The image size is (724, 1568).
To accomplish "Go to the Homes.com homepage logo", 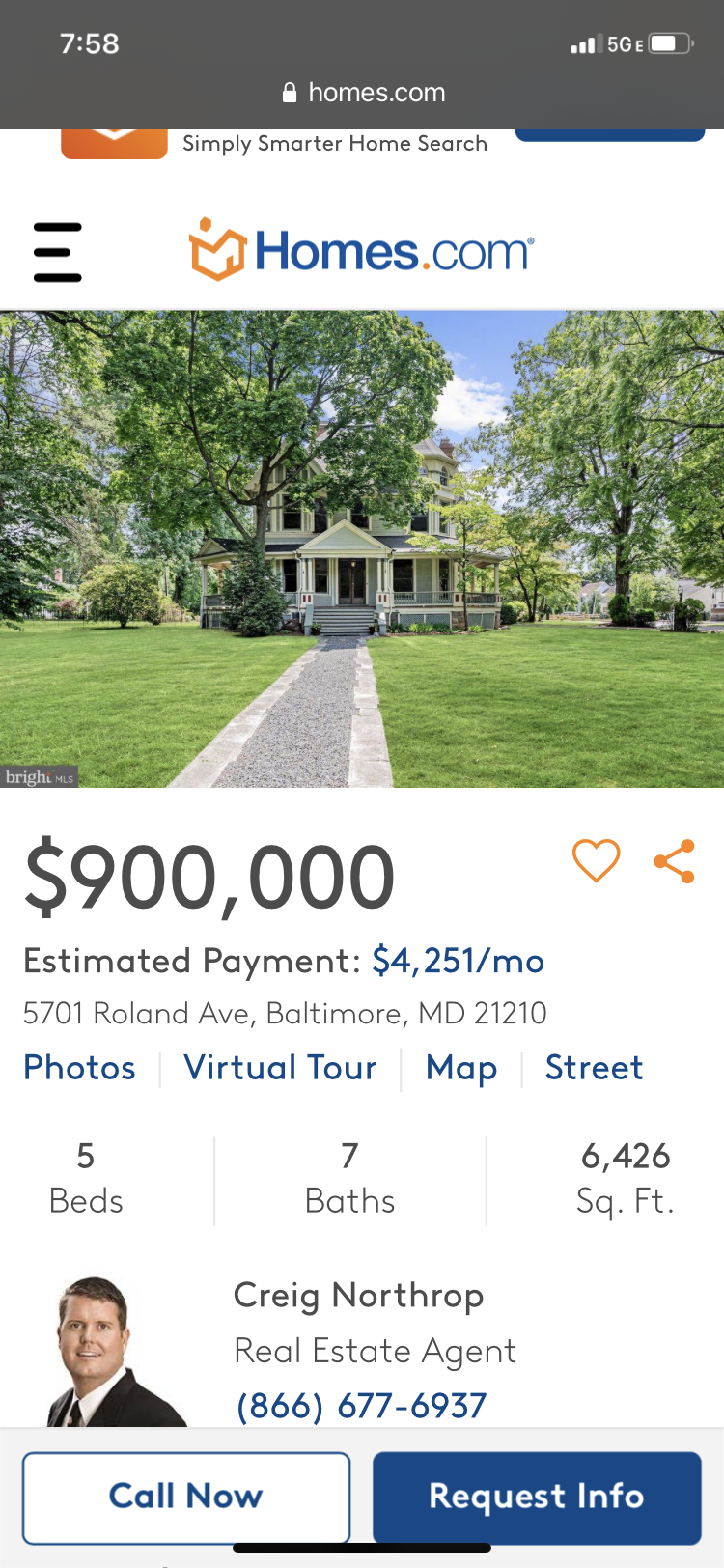I will pyautogui.click(x=361, y=251).
